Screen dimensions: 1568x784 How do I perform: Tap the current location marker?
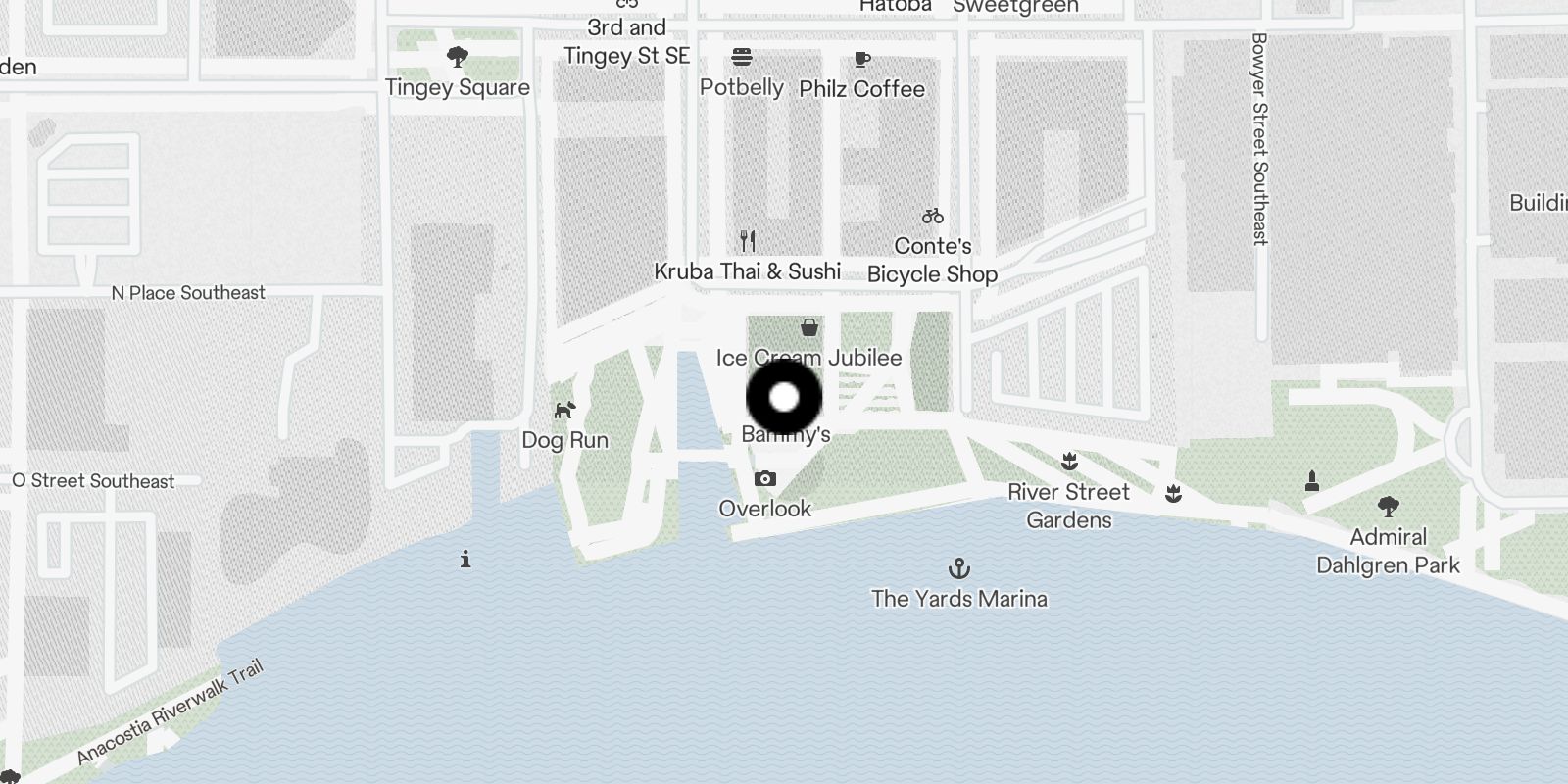pyautogui.click(x=784, y=398)
